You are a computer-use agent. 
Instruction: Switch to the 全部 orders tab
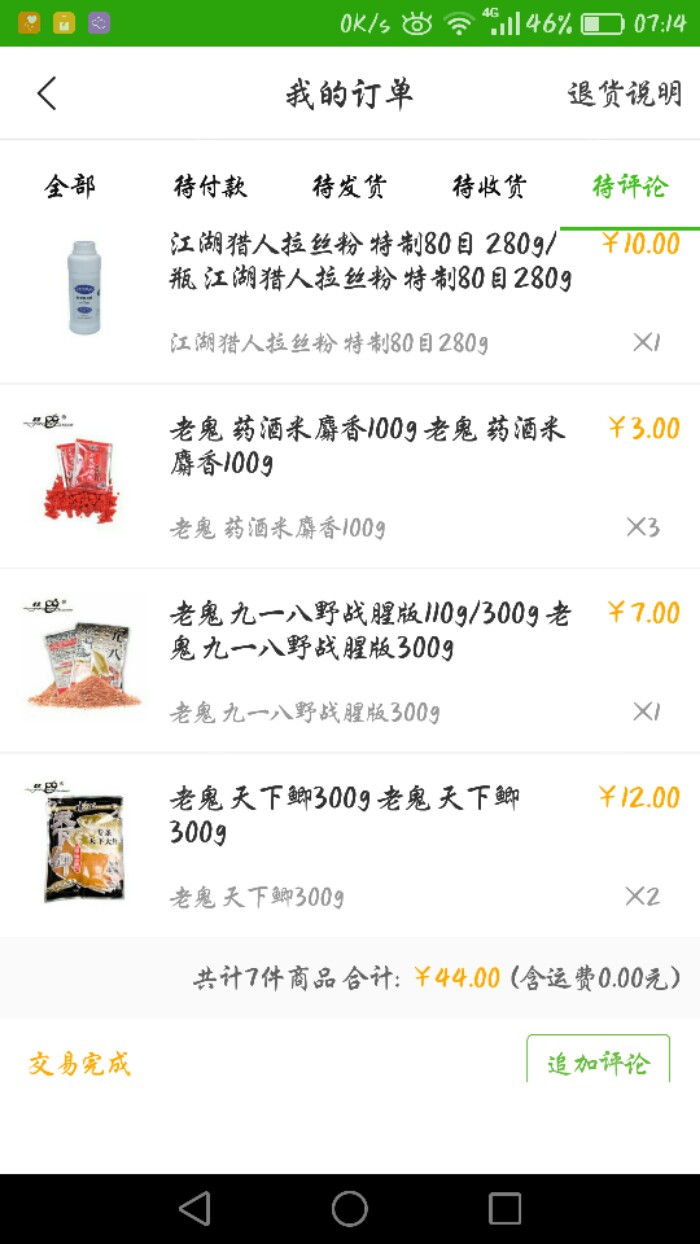(x=70, y=187)
